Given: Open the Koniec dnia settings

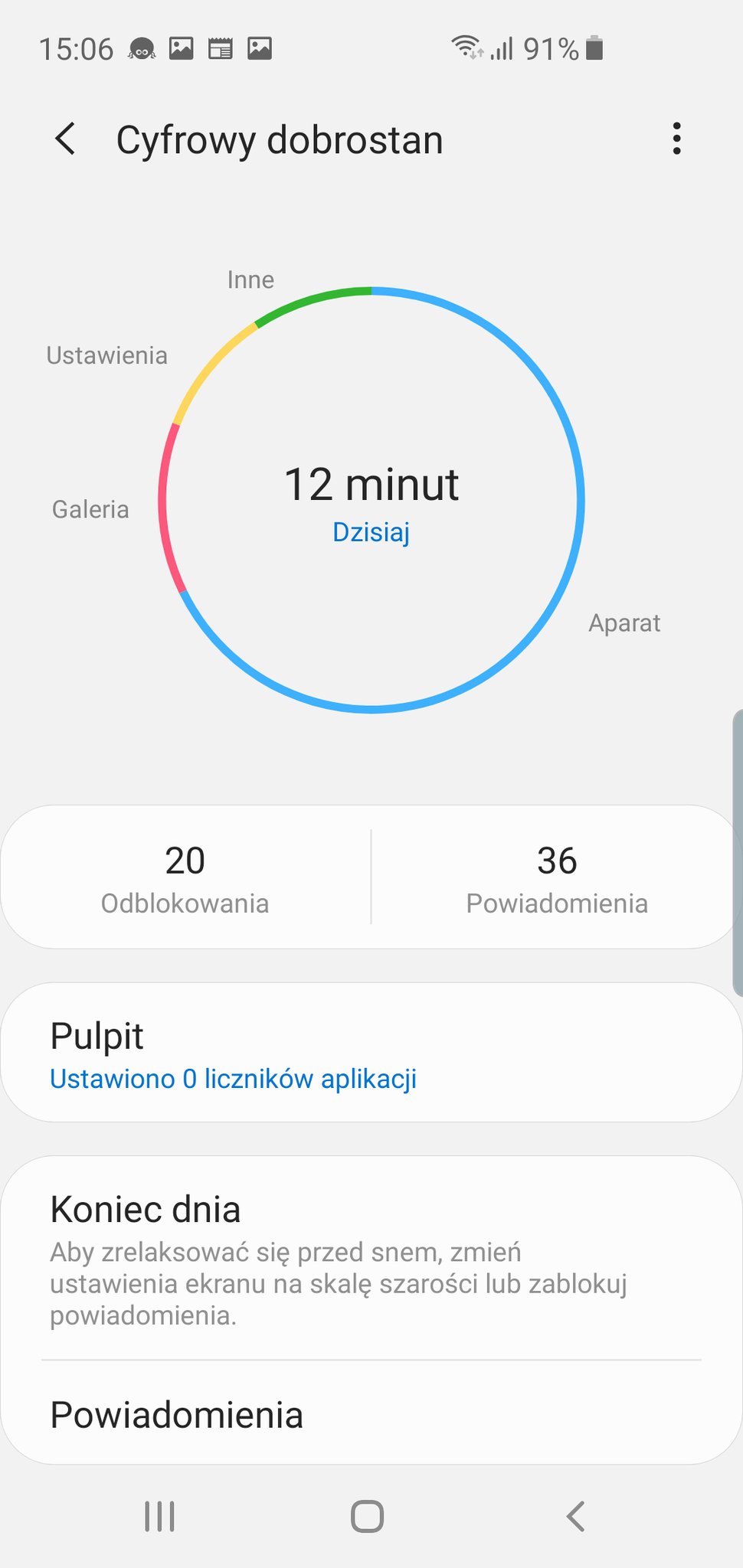Looking at the screenshot, I should (371, 1258).
